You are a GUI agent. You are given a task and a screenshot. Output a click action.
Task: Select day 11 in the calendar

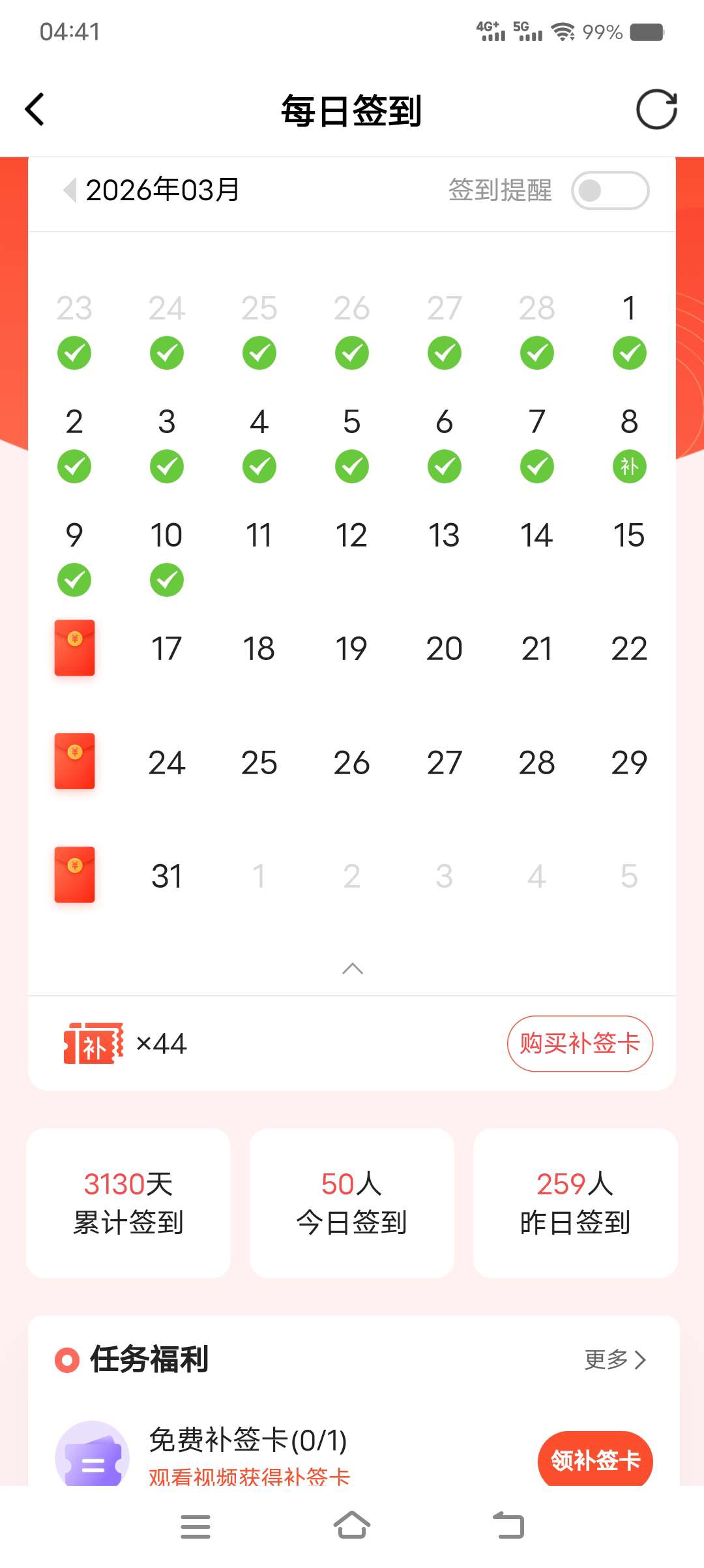[x=259, y=536]
